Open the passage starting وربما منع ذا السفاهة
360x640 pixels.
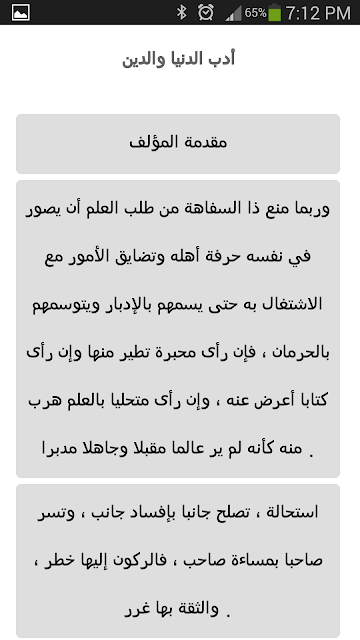coord(178,329)
